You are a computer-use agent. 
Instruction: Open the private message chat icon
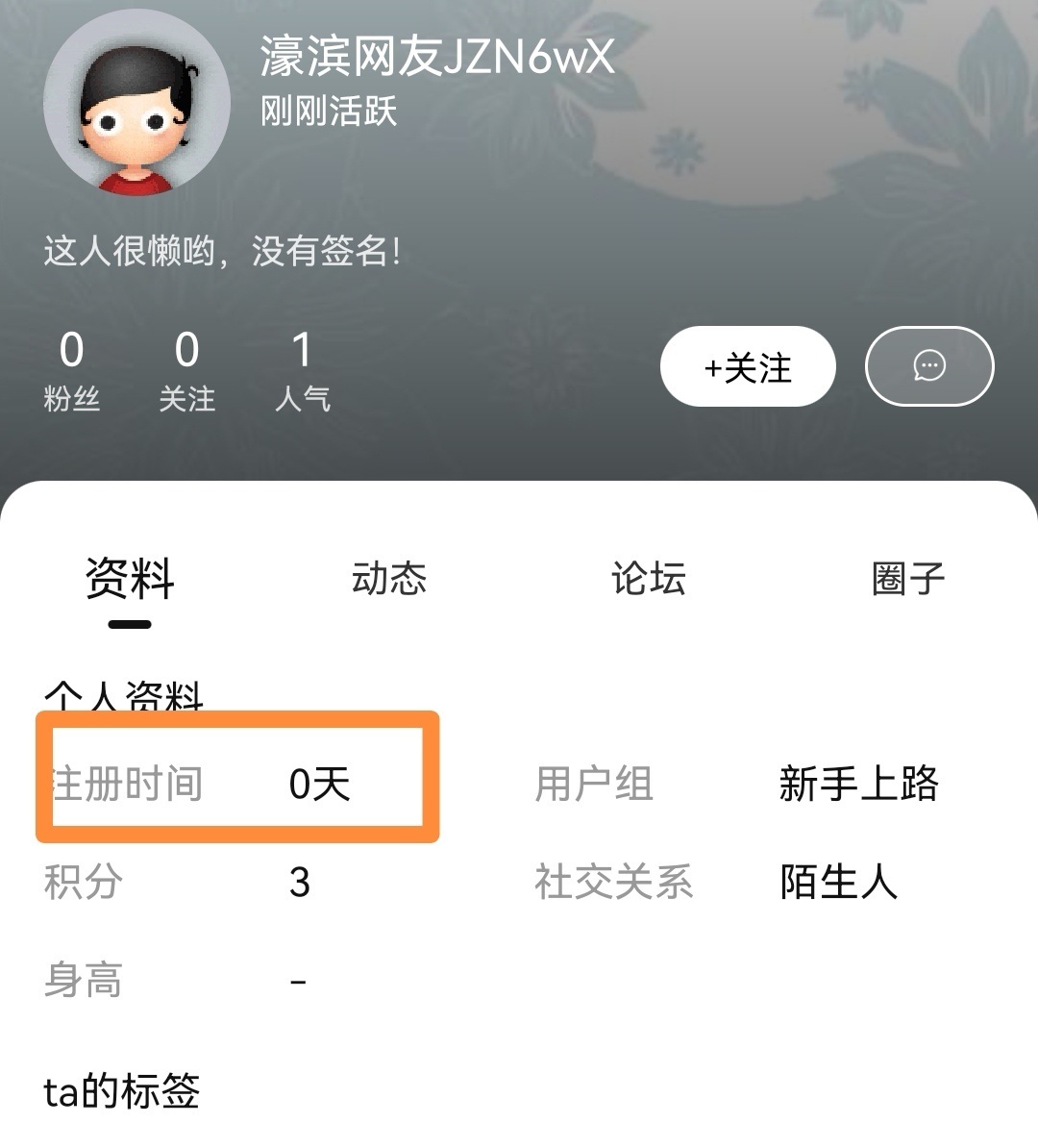pyautogui.click(x=929, y=366)
